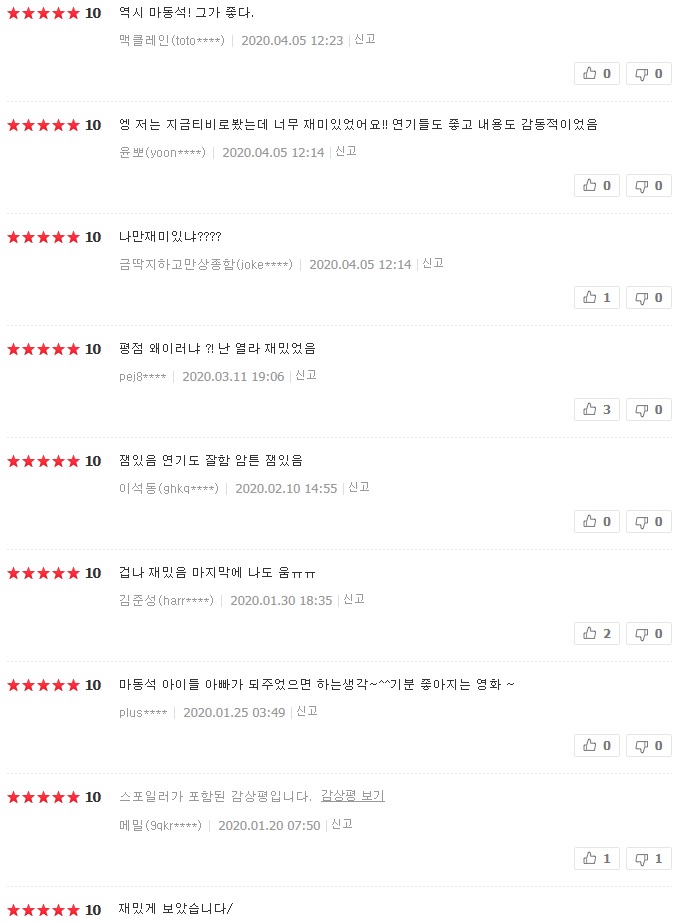Like the review by 윤뽀
Viewport: 678px width, 923px height.
click(597, 185)
